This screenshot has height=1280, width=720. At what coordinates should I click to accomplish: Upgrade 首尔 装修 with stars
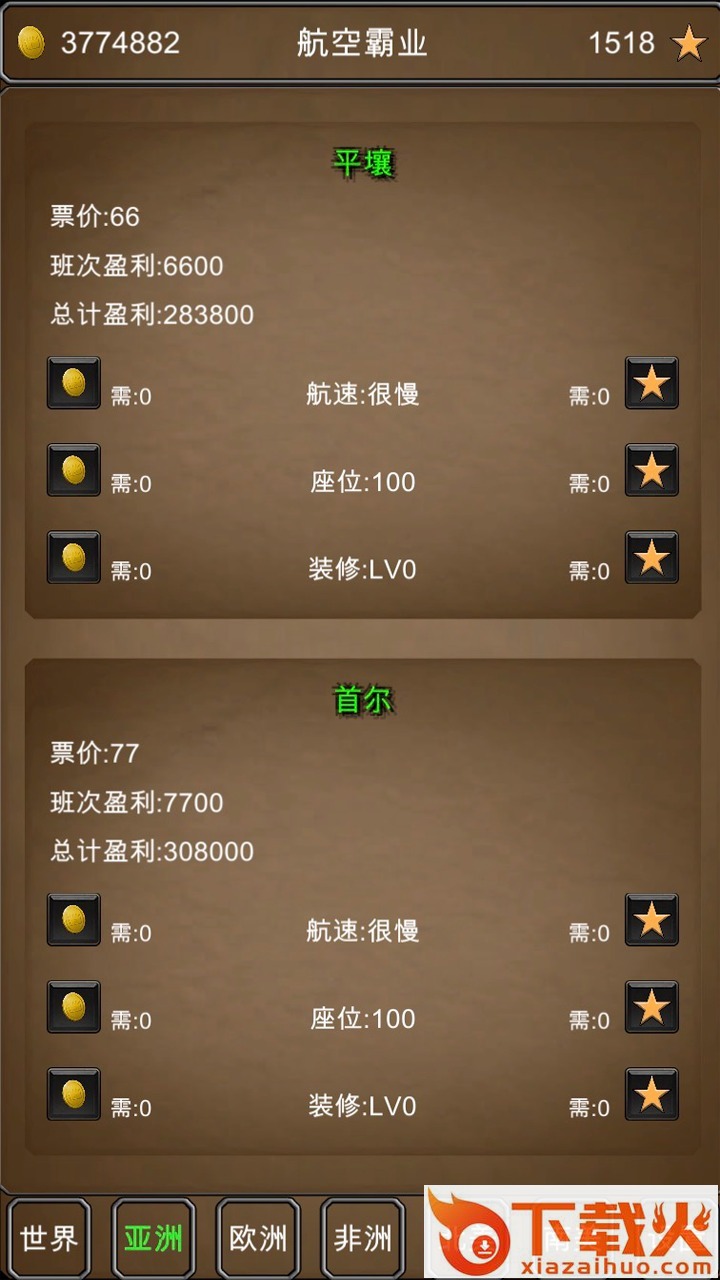[652, 1094]
